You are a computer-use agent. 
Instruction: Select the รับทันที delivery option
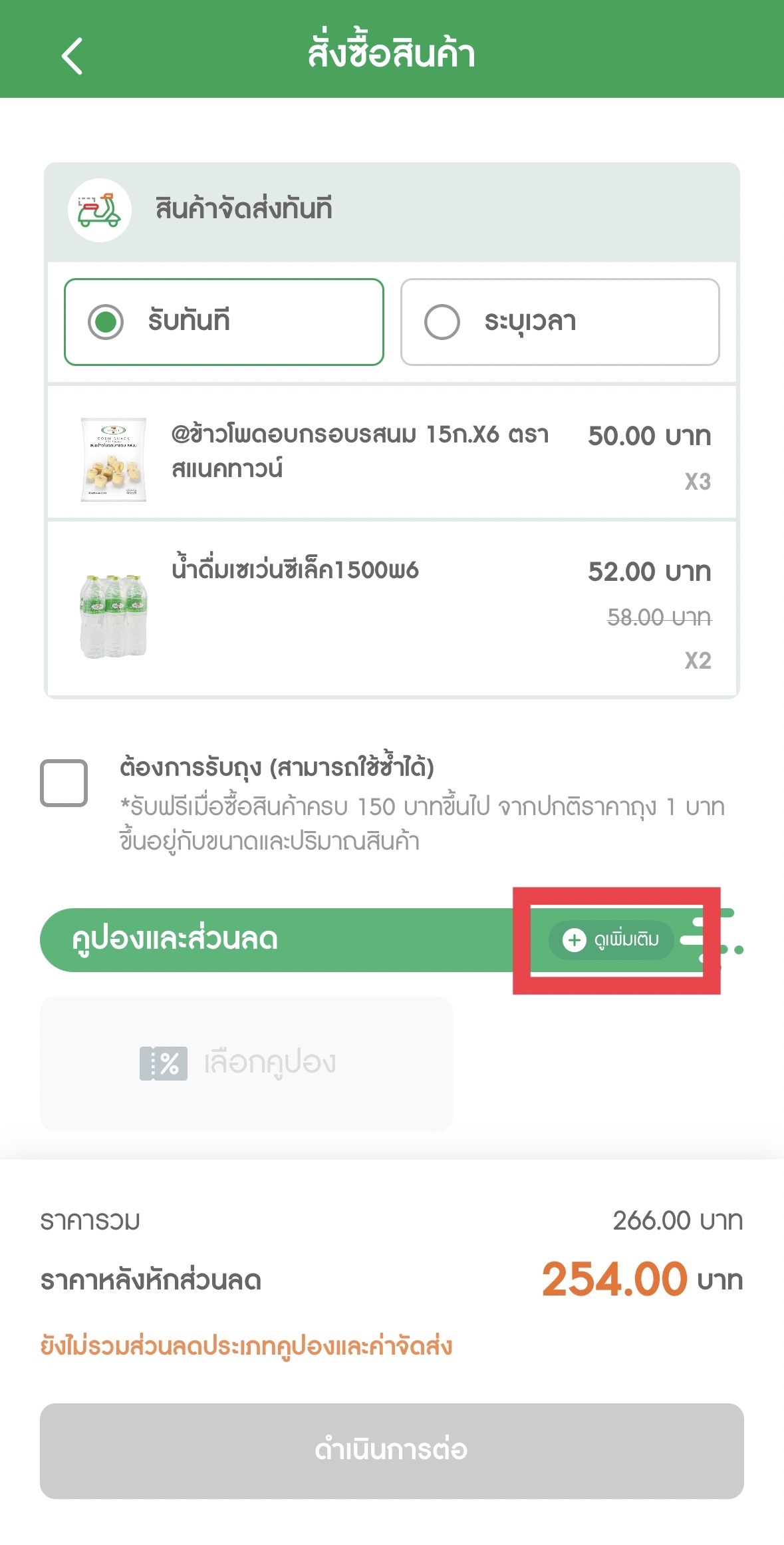pyautogui.click(x=224, y=322)
